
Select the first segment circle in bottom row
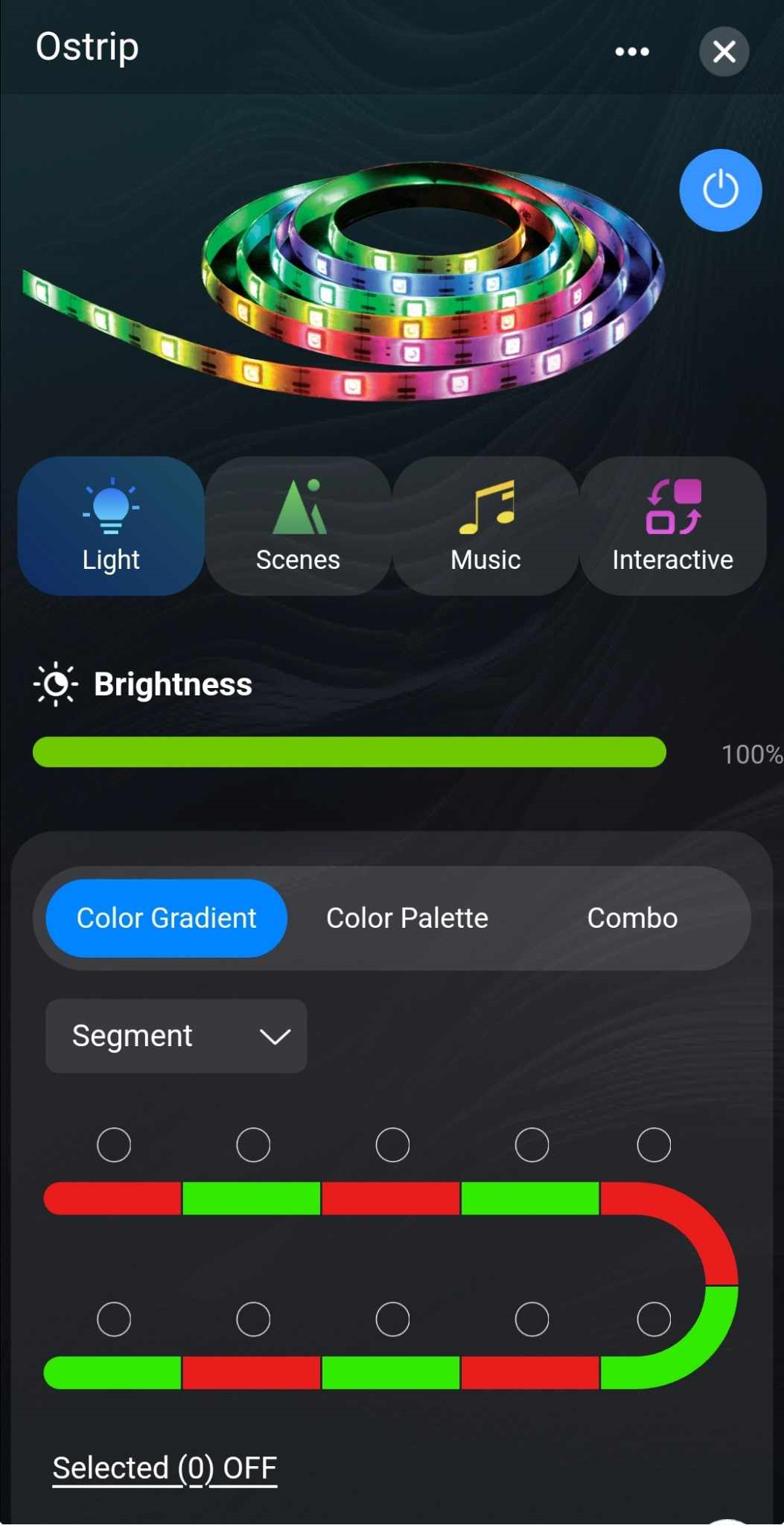coord(114,1319)
